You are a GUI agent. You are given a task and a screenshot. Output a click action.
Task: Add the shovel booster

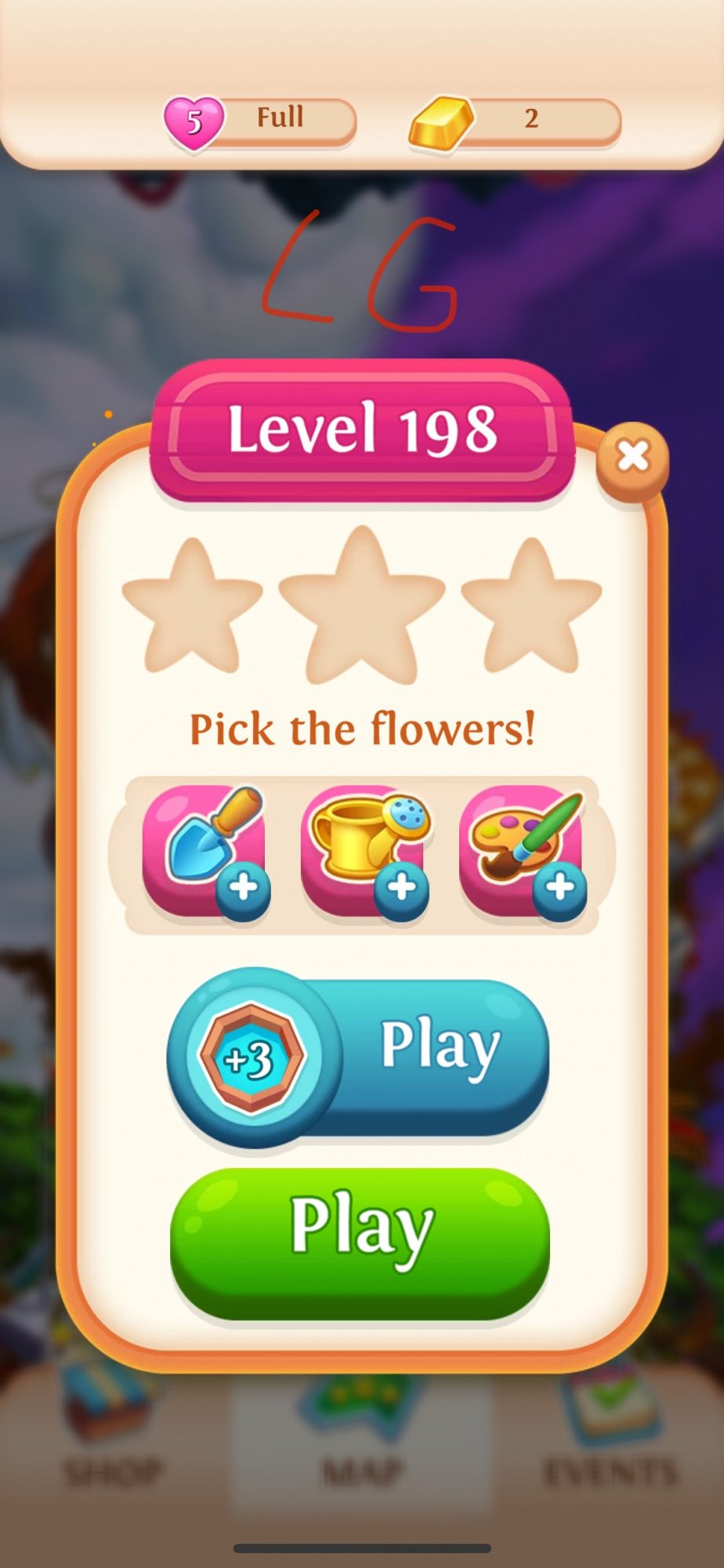click(205, 851)
